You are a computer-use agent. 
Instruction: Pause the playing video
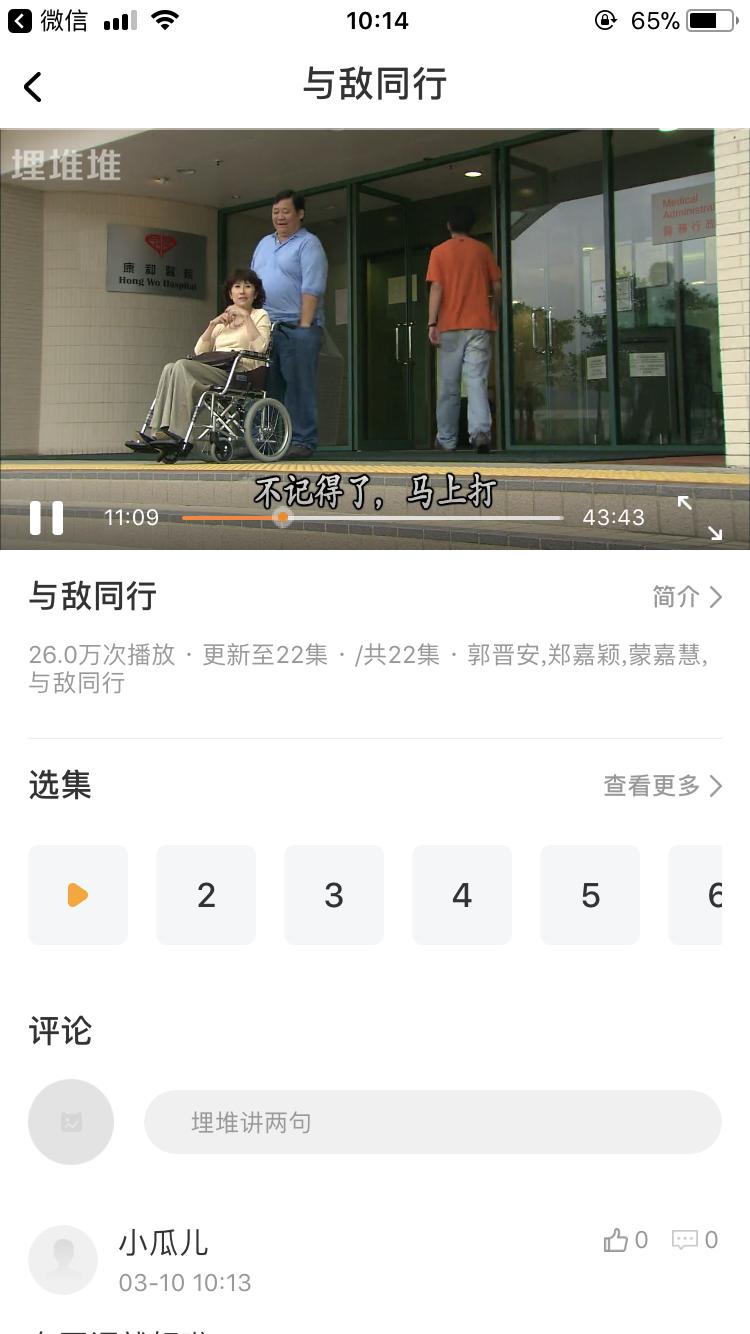[45, 518]
